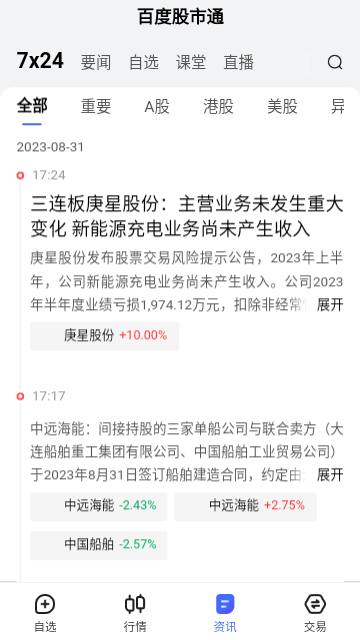360x640 pixels.
Task: Open the search magnifier icon
Action: tap(335, 62)
